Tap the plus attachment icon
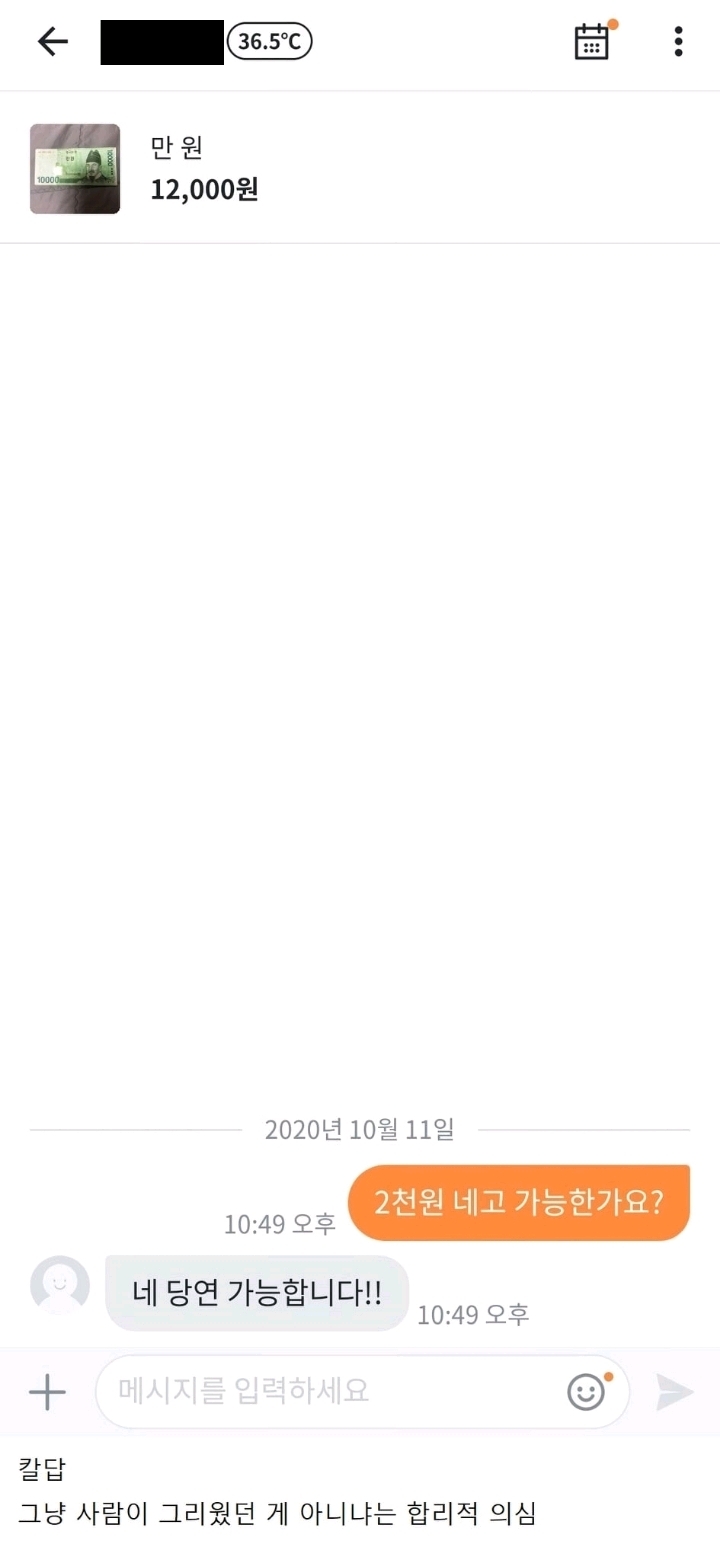720x1546 pixels. click(45, 1391)
